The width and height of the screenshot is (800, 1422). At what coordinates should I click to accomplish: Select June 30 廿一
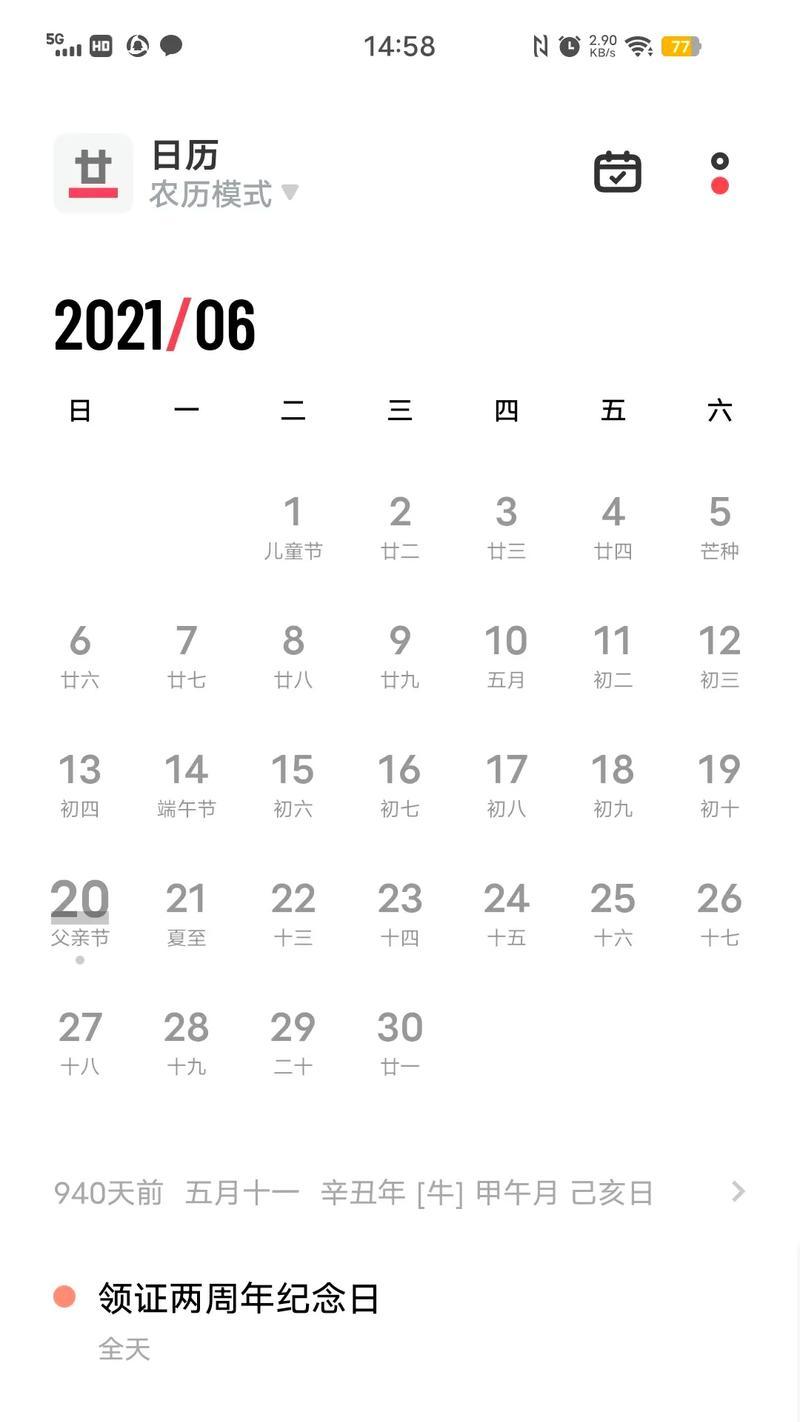(x=400, y=1043)
